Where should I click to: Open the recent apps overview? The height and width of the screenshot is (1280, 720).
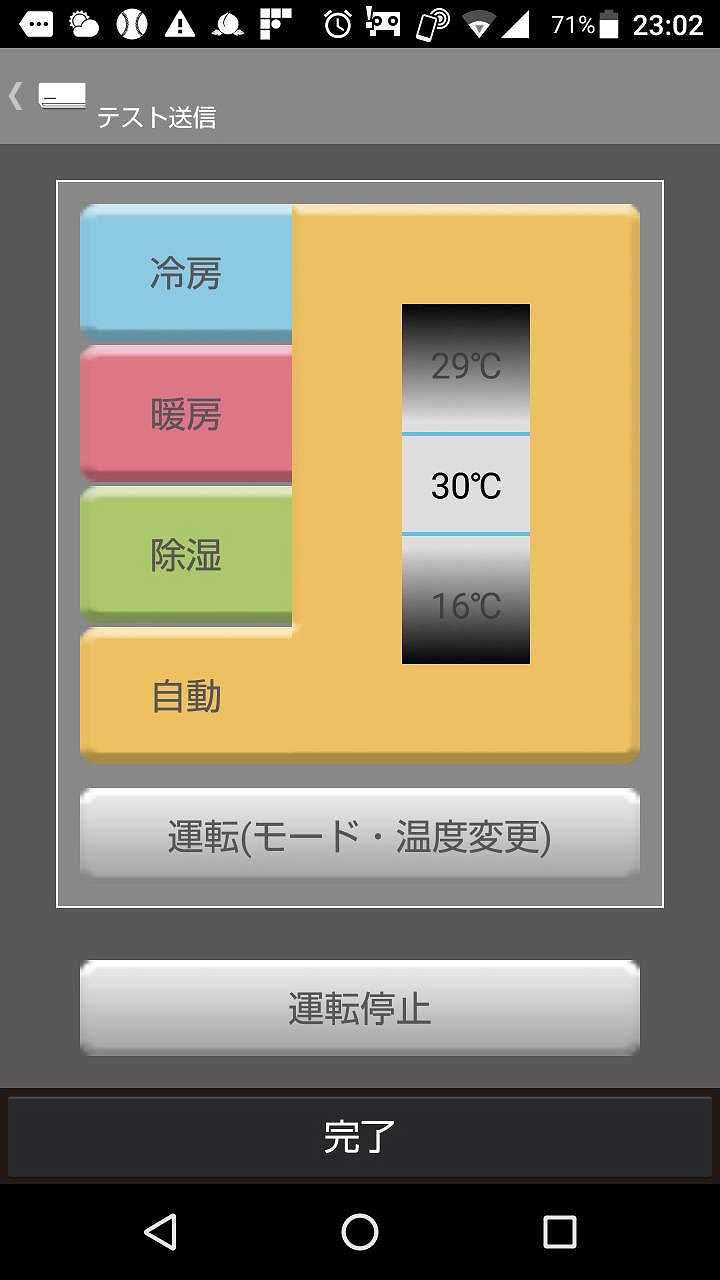coord(559,1232)
